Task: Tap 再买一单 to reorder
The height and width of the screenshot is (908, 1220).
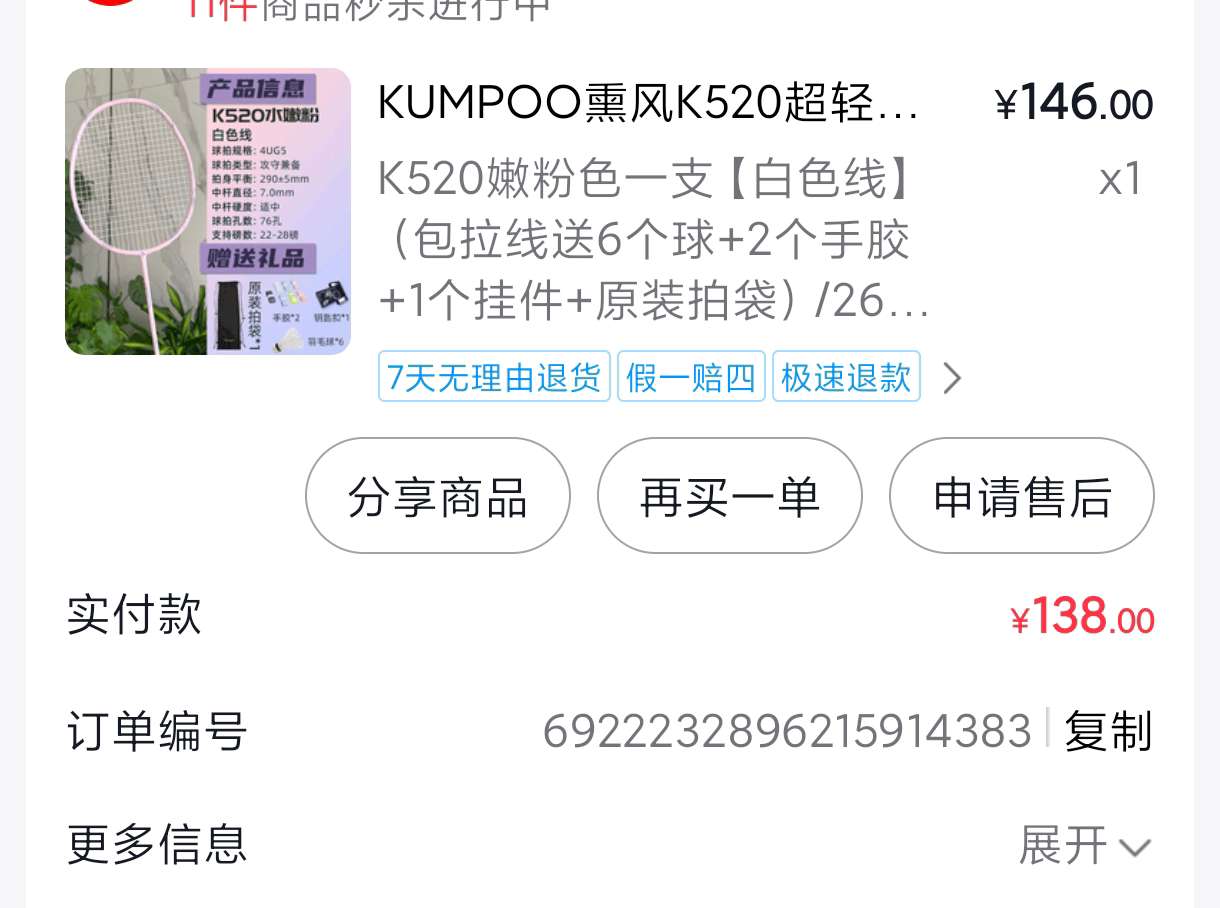Action: coord(730,496)
